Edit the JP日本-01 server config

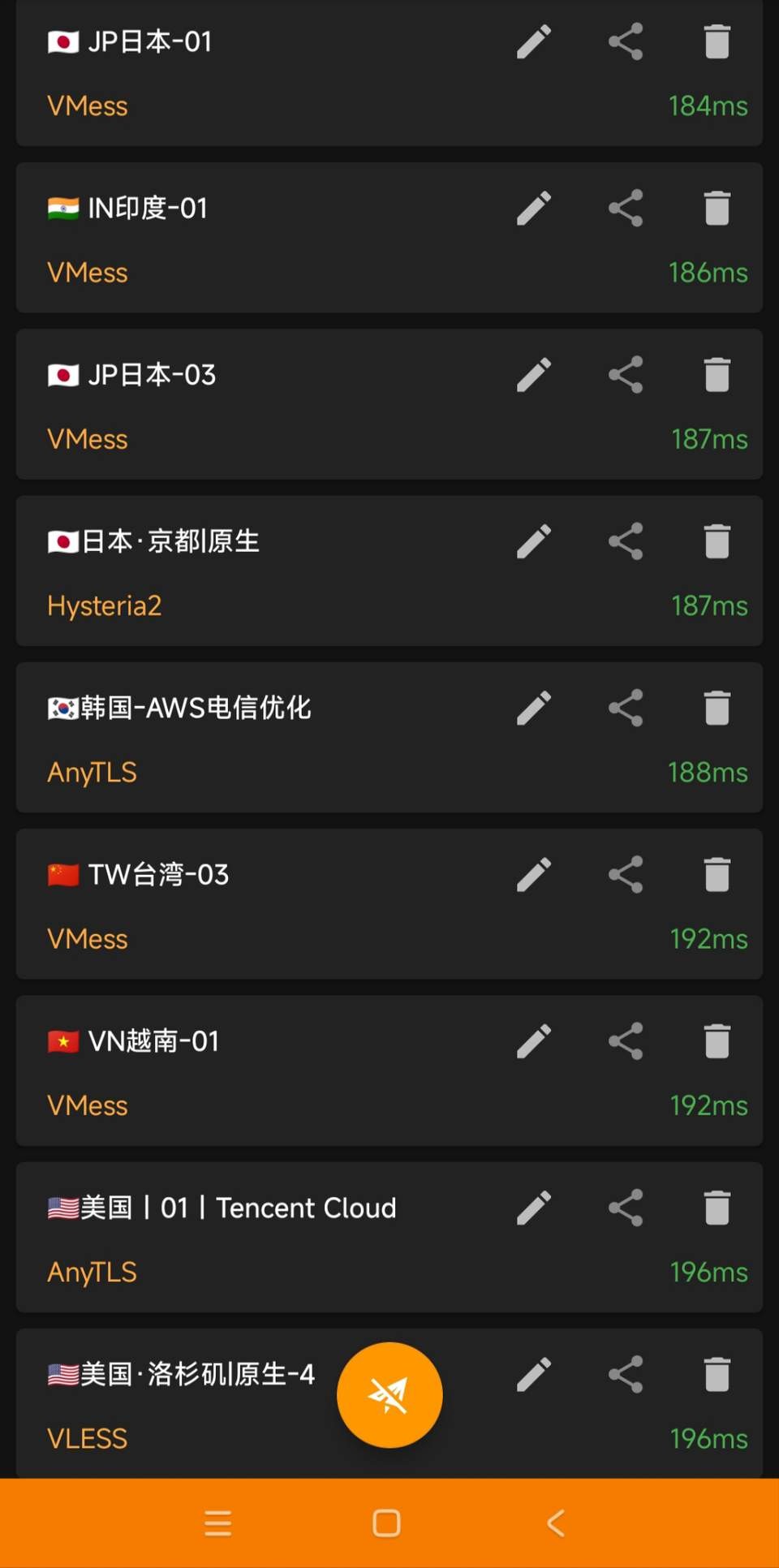click(534, 42)
